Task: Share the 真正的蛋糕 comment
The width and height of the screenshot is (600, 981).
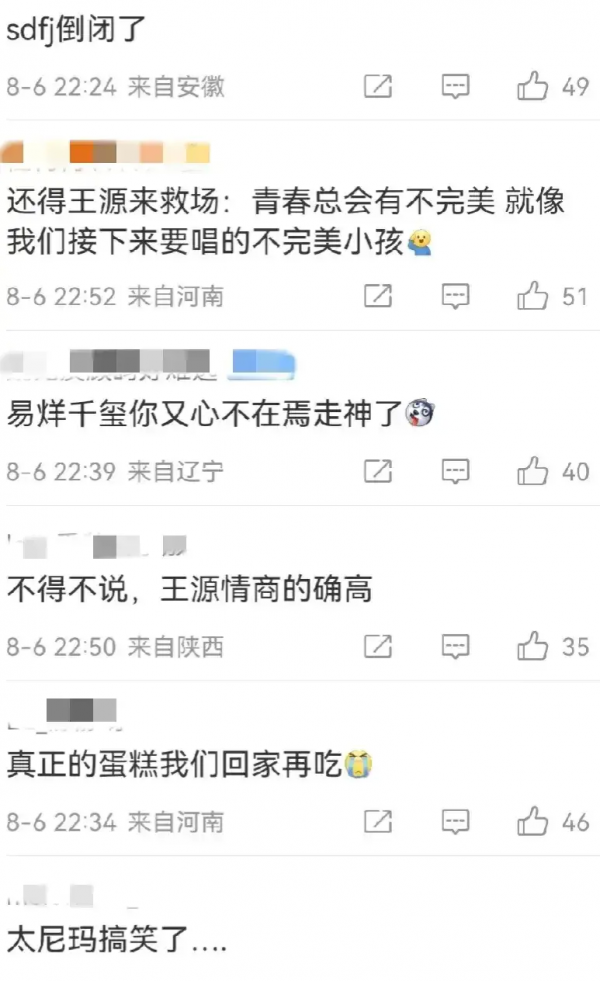Action: [x=377, y=822]
